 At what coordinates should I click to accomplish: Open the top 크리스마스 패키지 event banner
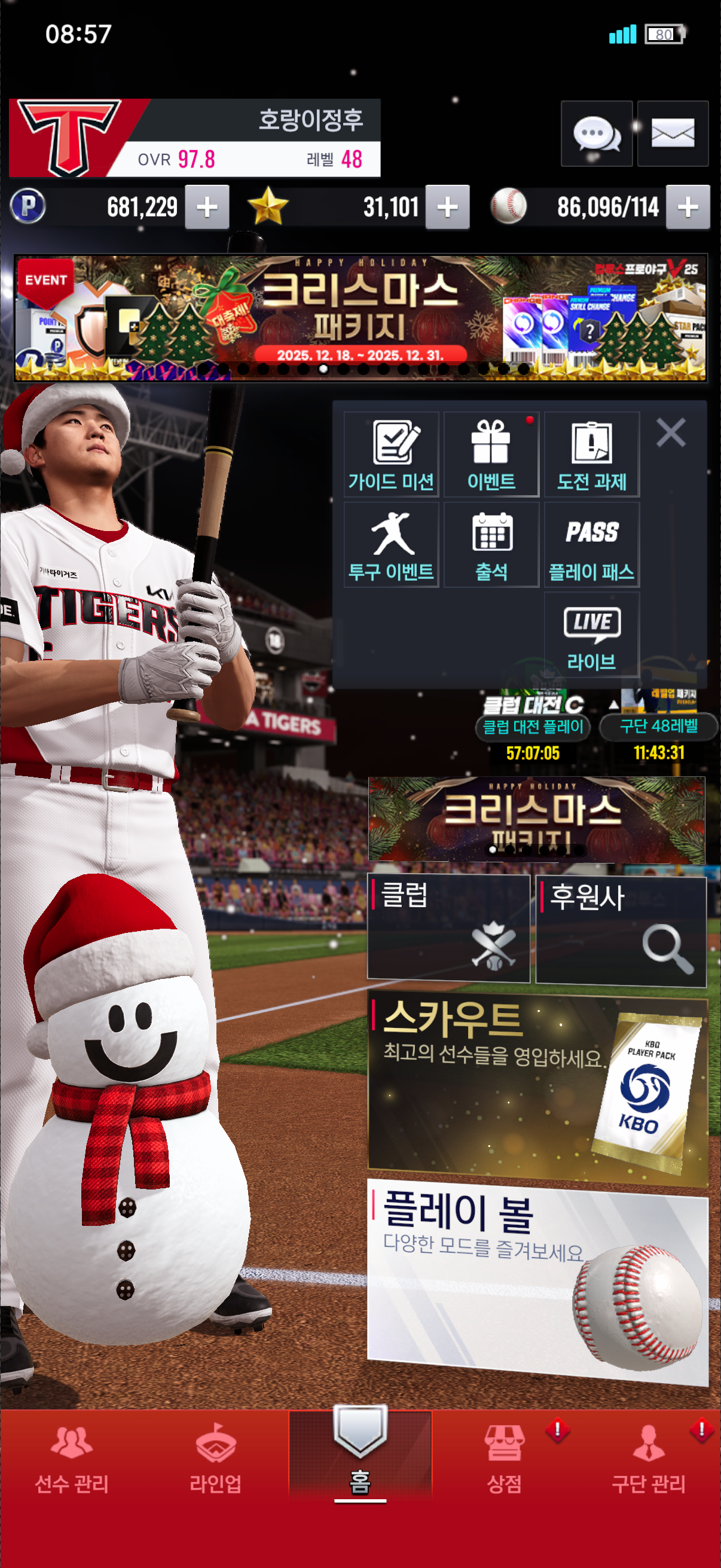tap(360, 318)
